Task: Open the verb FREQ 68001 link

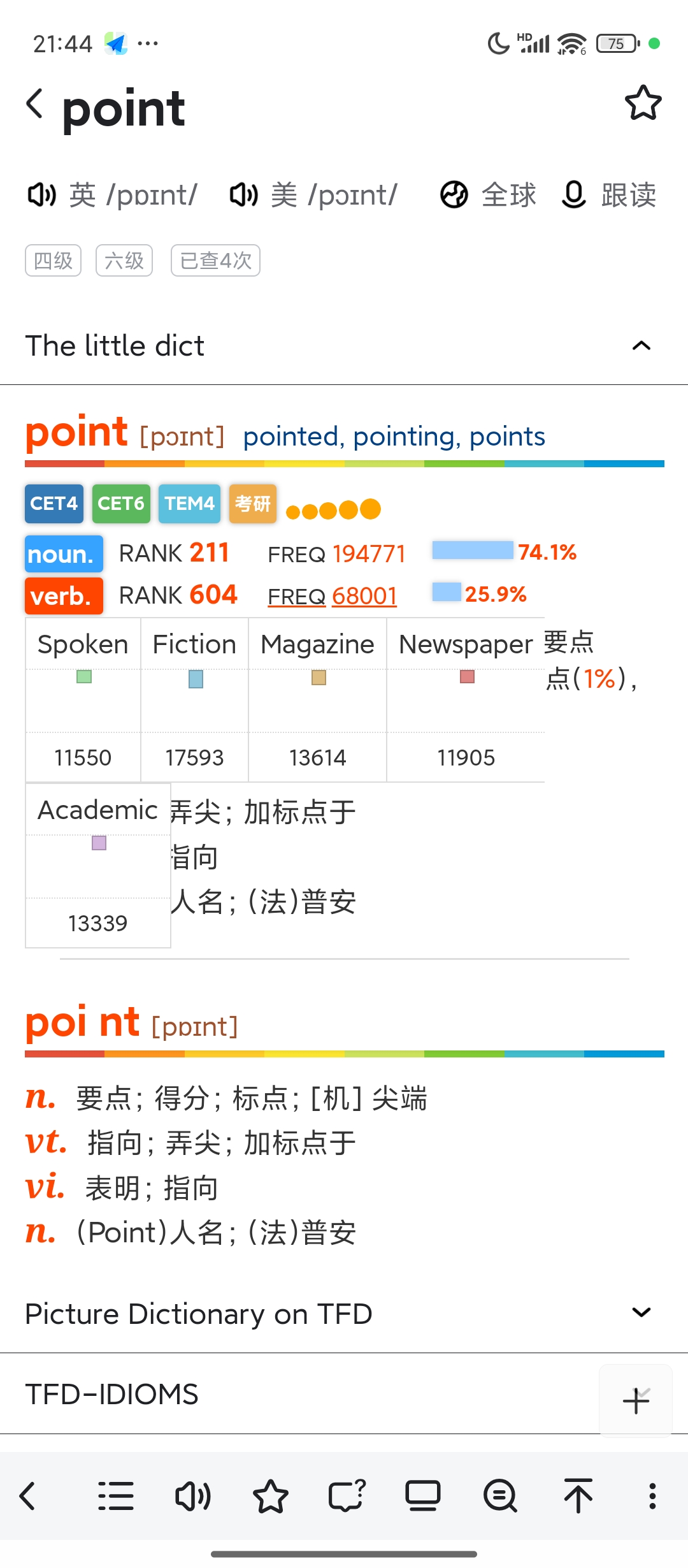Action: 332,596
